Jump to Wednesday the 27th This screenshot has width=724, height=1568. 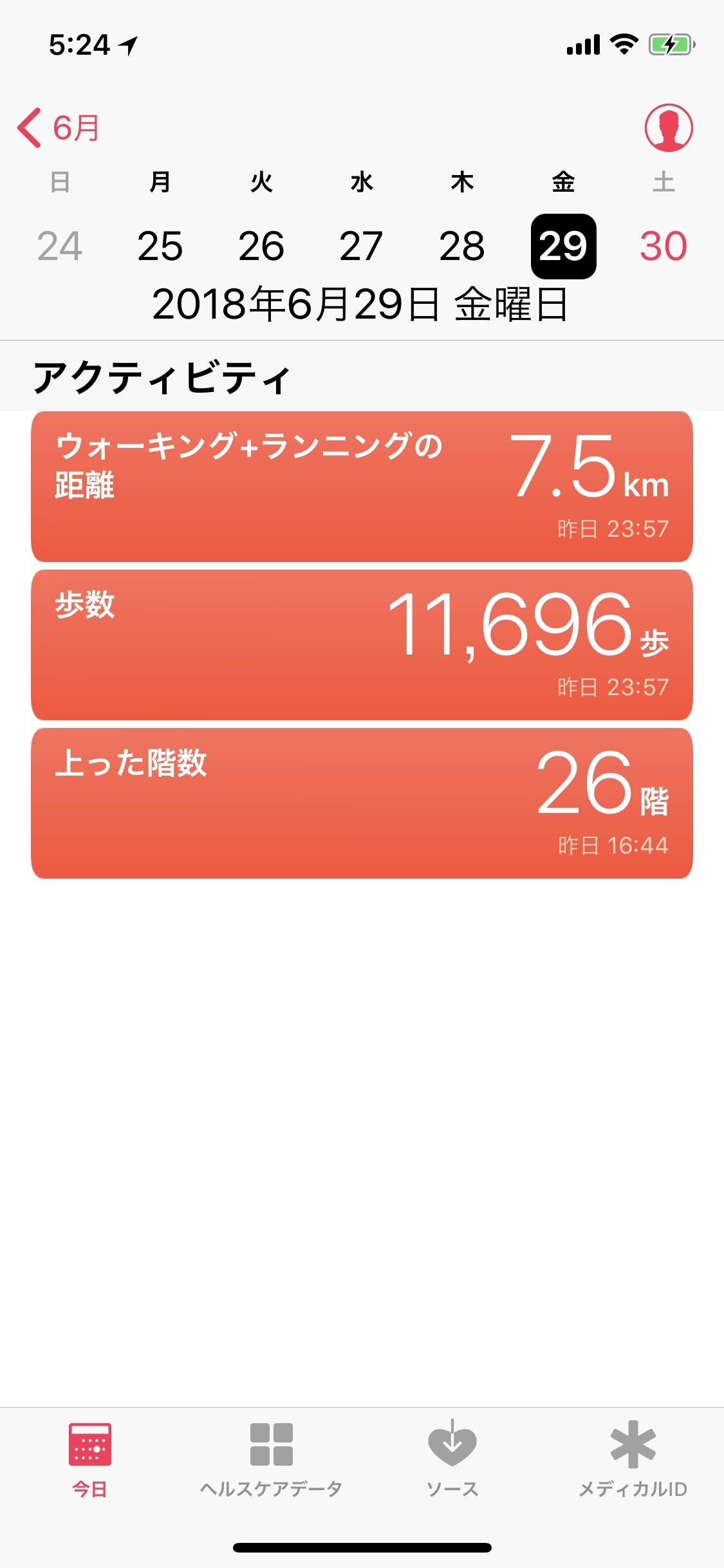tap(361, 246)
